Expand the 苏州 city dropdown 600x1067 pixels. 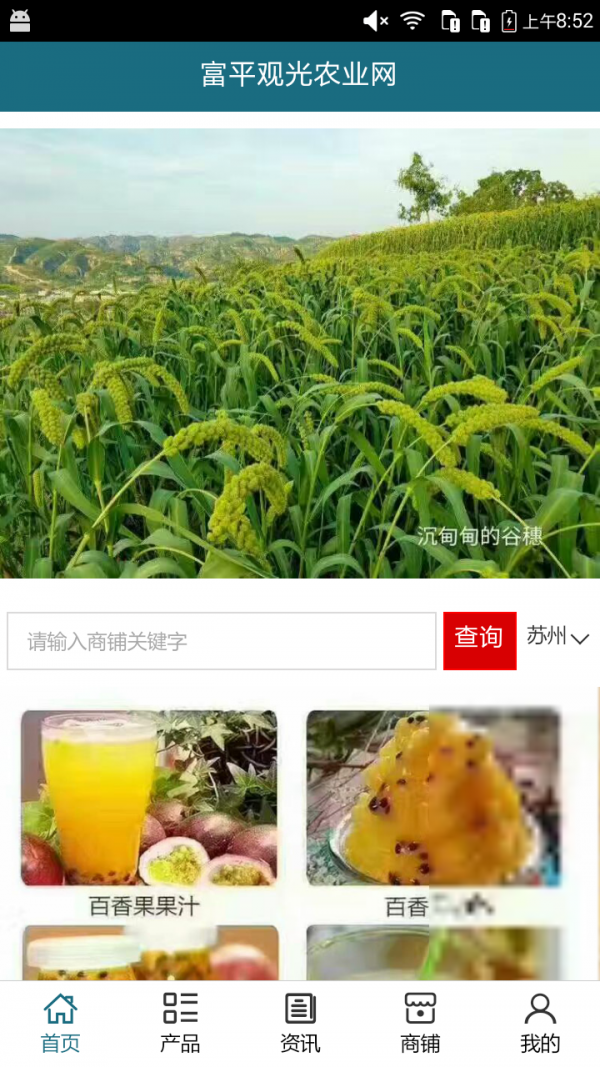pyautogui.click(x=558, y=637)
